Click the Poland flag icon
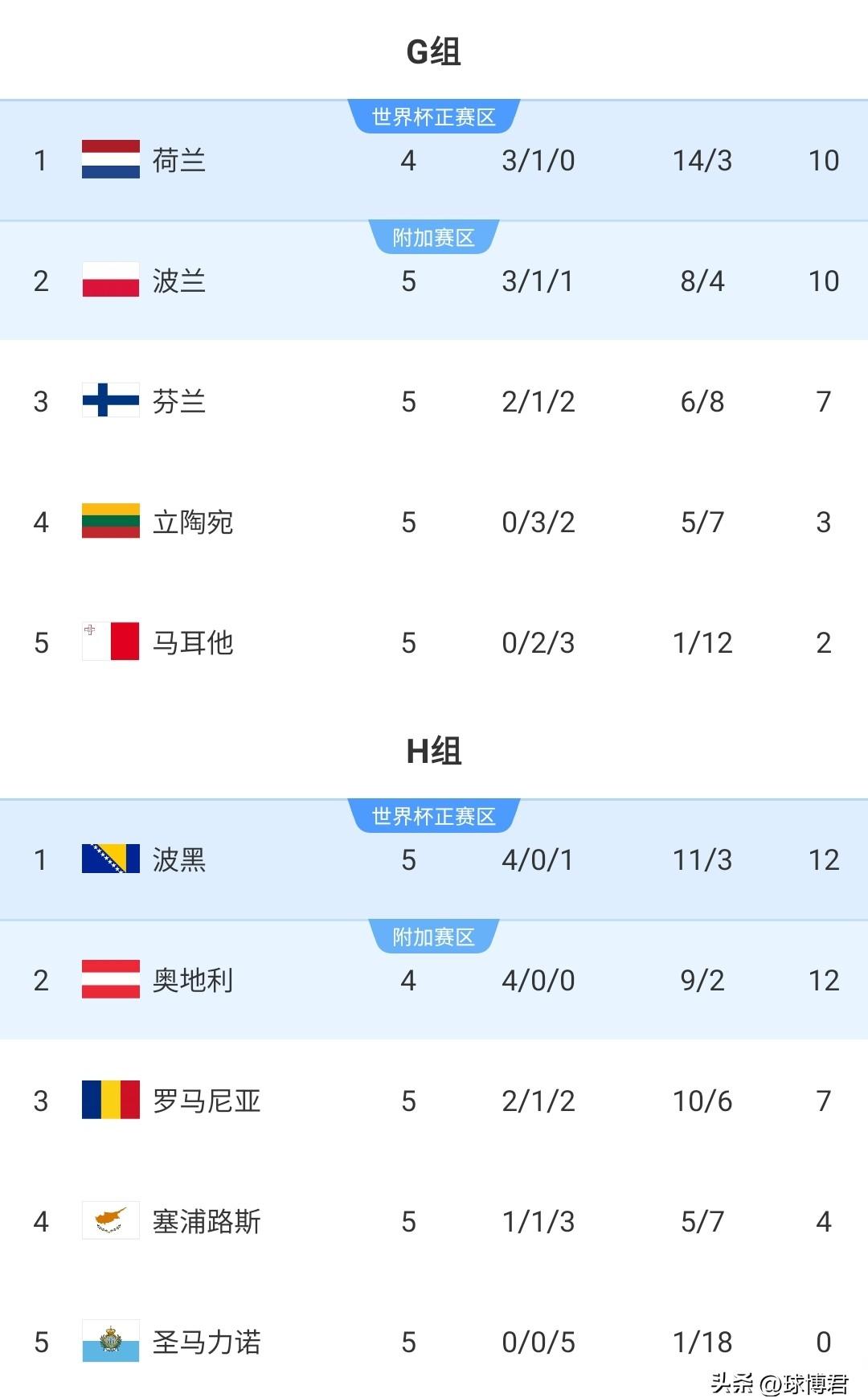The width and height of the screenshot is (868, 1398). [x=110, y=281]
